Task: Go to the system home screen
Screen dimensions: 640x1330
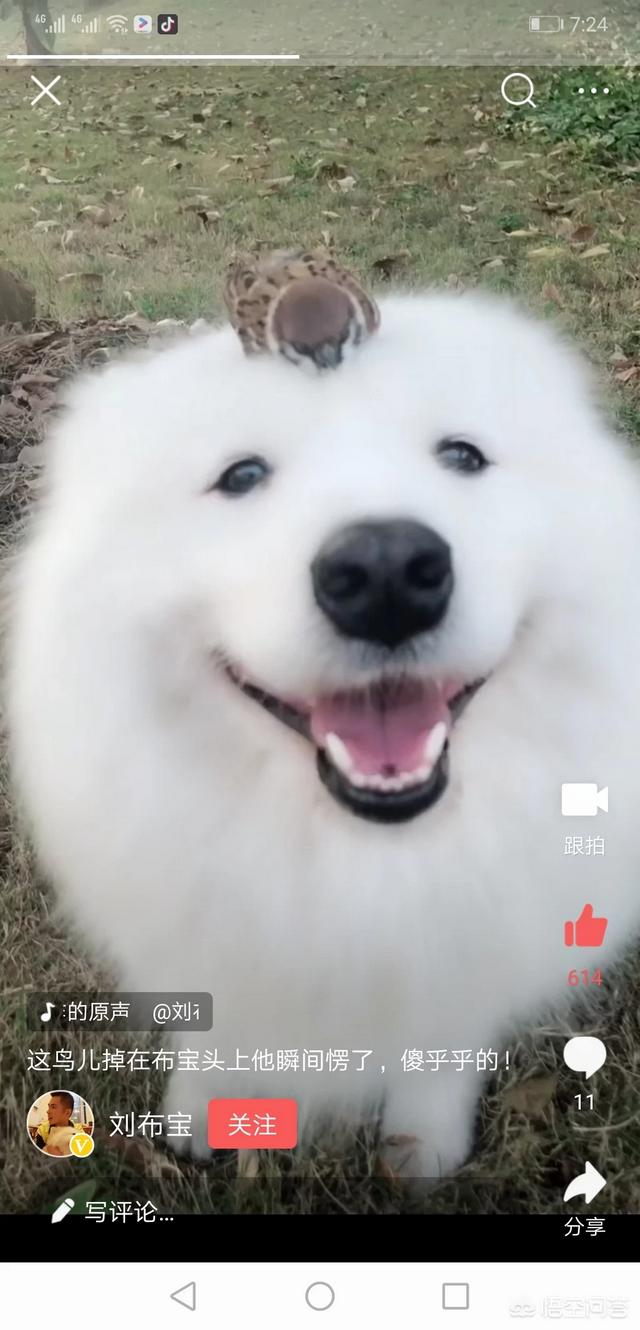Action: coord(320,1296)
